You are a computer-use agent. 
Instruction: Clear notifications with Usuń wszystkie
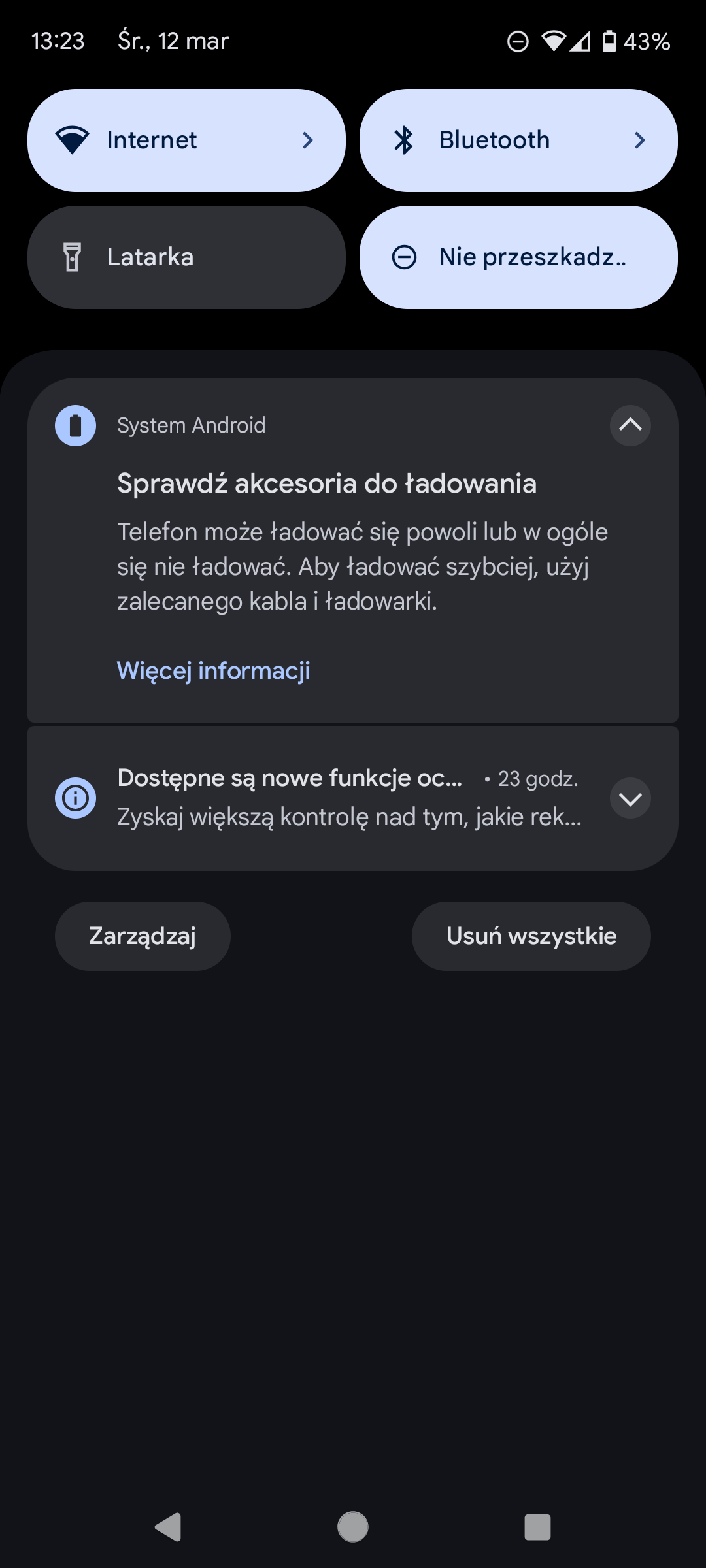tap(531, 936)
